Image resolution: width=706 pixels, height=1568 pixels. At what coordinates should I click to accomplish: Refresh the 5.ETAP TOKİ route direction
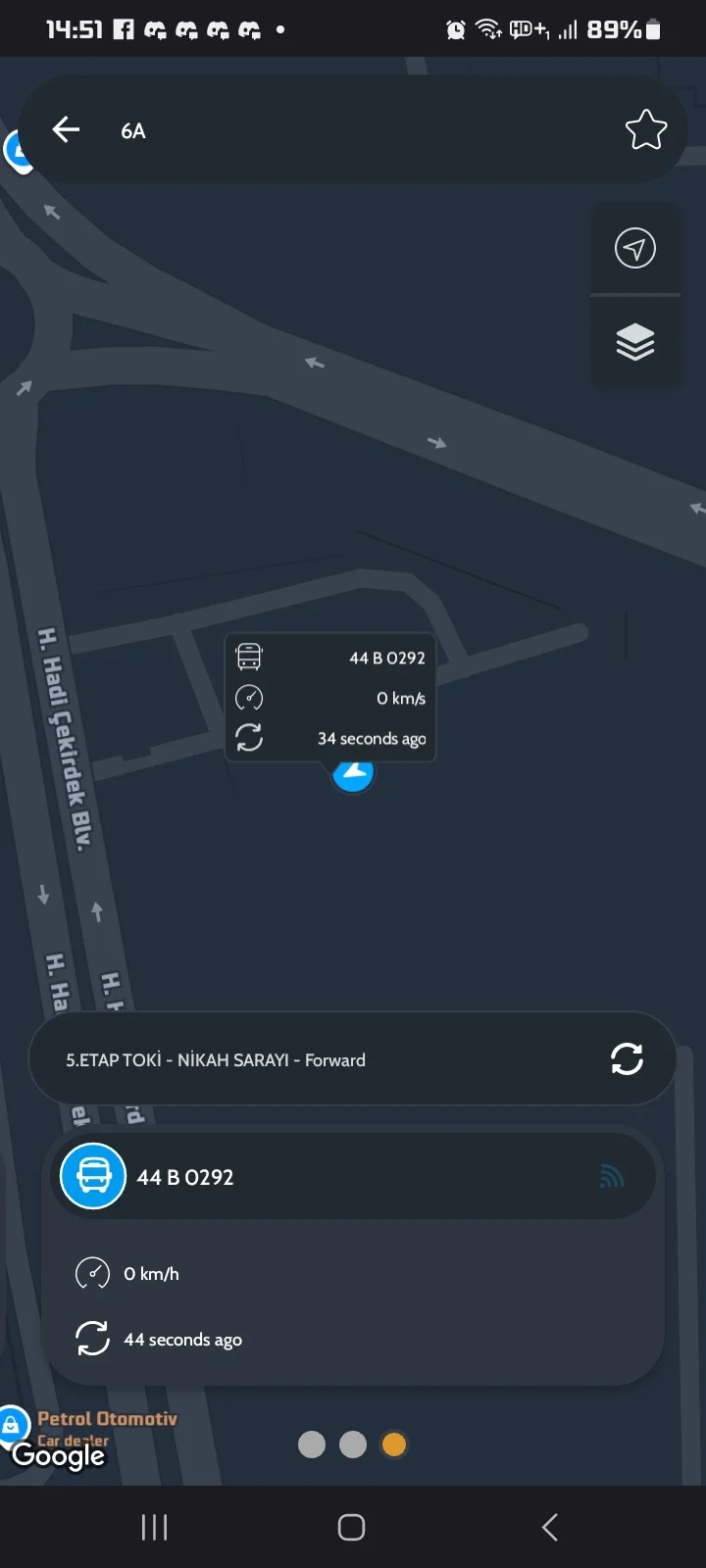coord(627,1059)
